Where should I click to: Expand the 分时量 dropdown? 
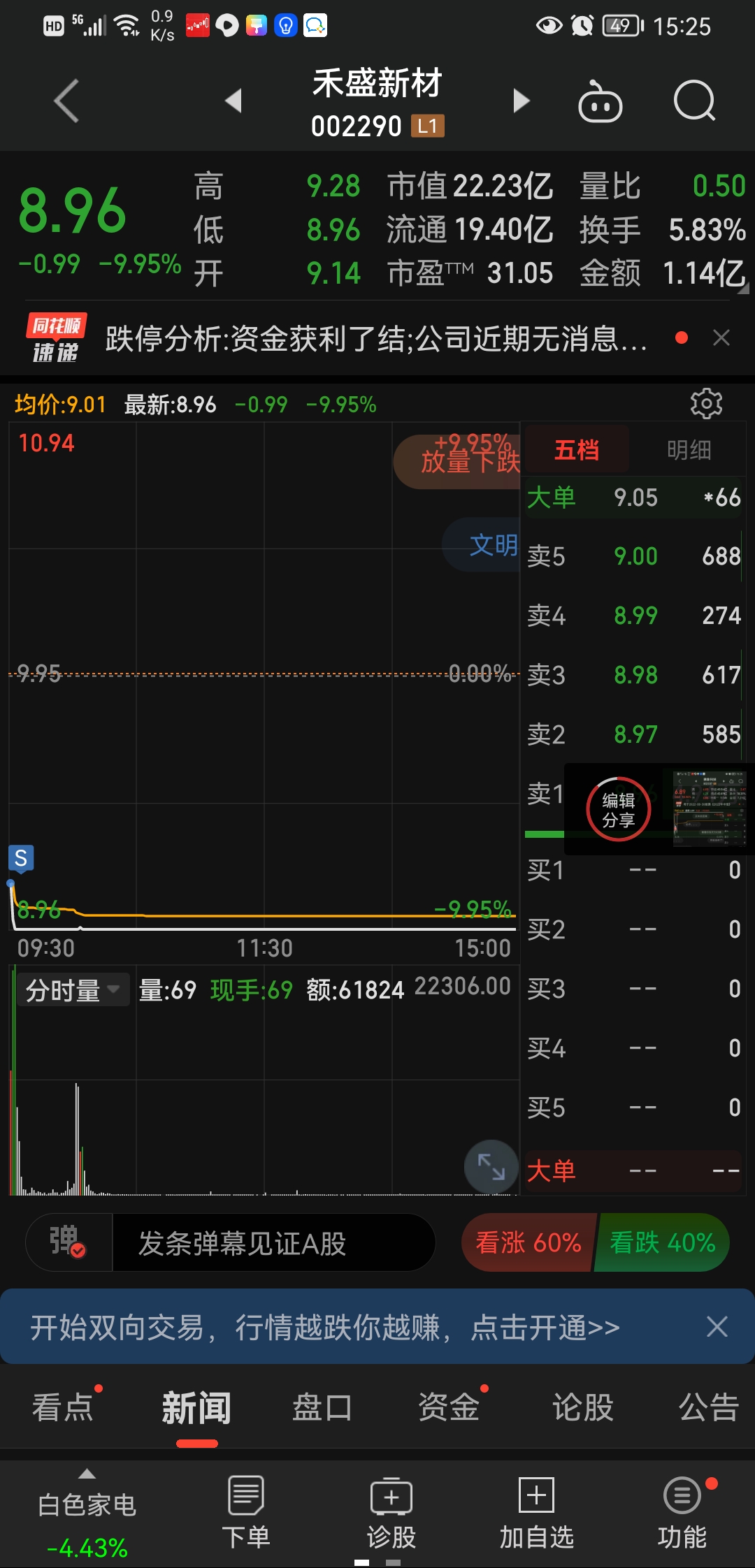tap(73, 990)
